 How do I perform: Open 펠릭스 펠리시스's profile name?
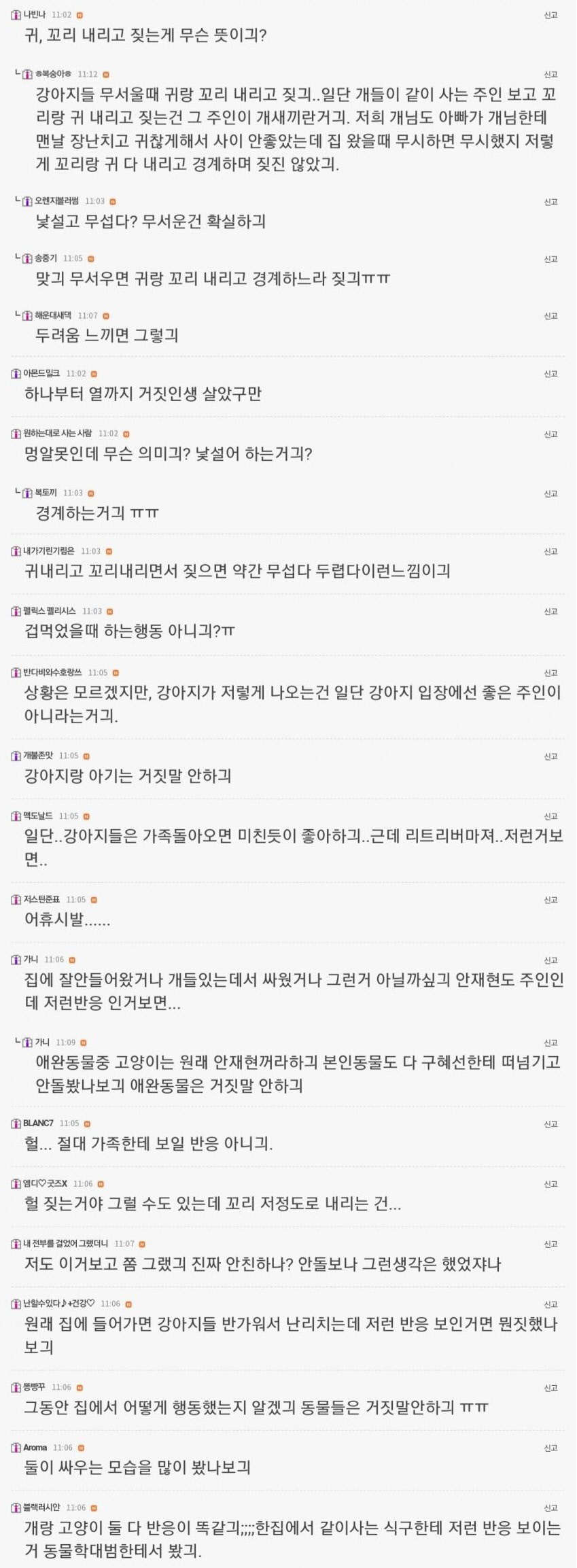click(50, 611)
